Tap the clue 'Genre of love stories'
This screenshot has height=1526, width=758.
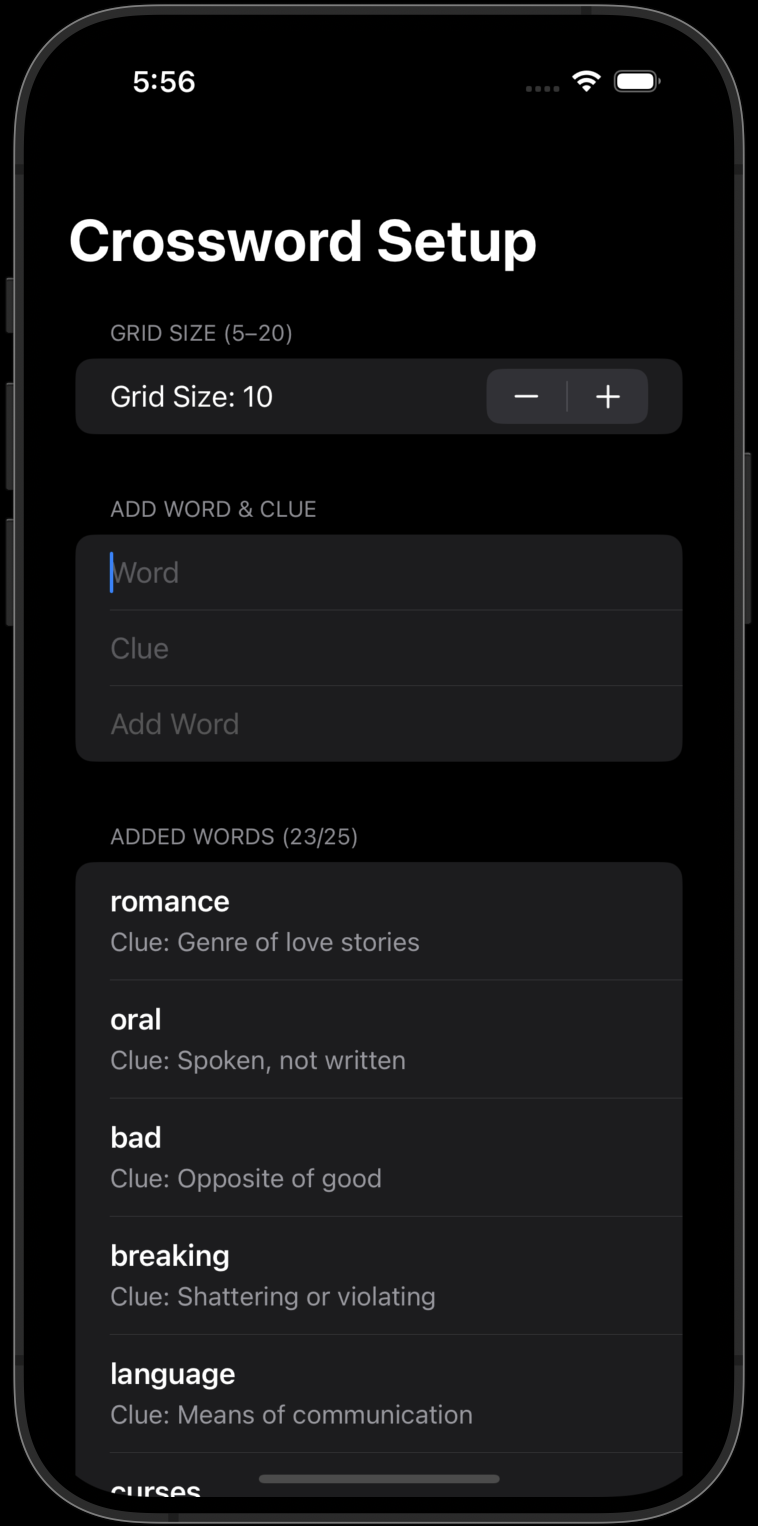click(x=265, y=941)
